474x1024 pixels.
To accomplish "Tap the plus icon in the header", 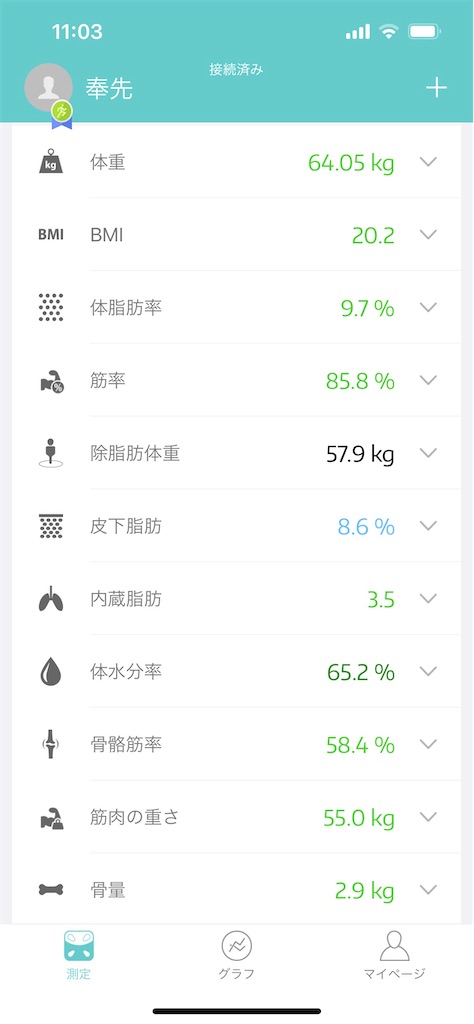I will pos(436,88).
